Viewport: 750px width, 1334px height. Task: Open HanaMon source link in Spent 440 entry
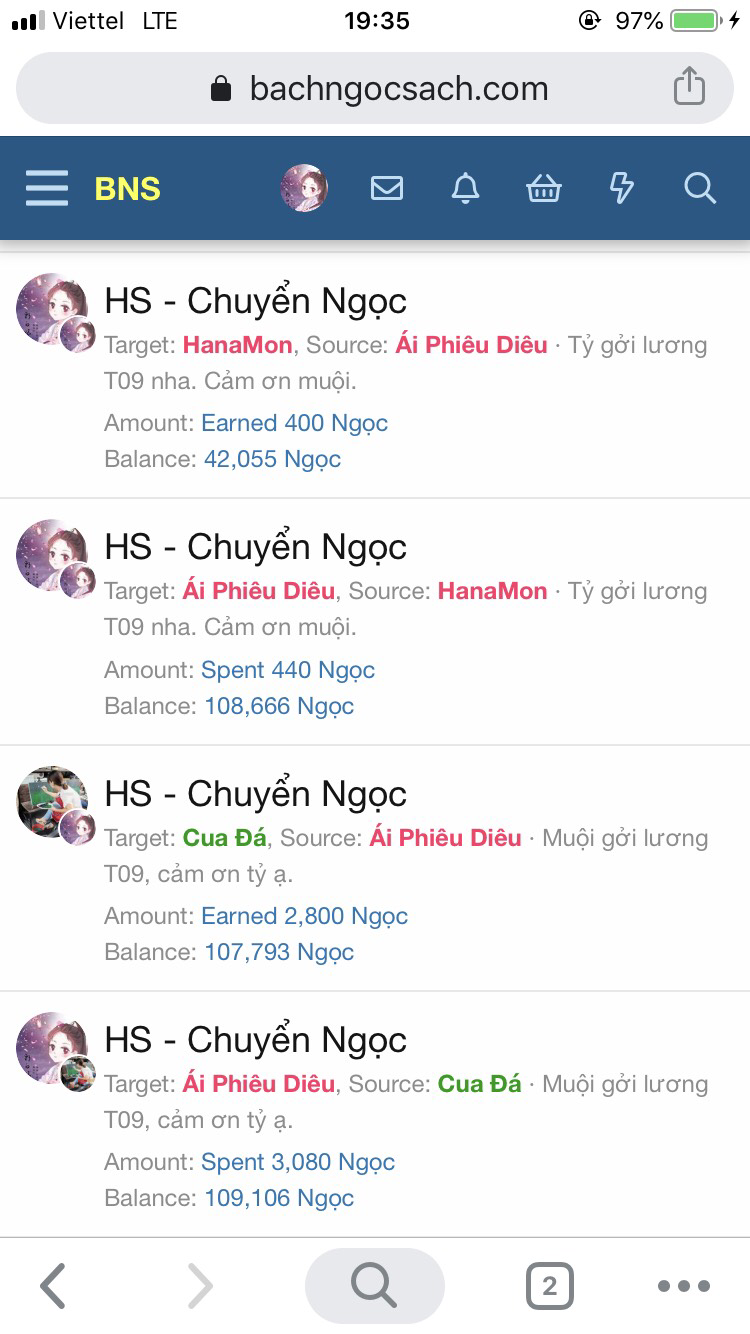coord(492,591)
